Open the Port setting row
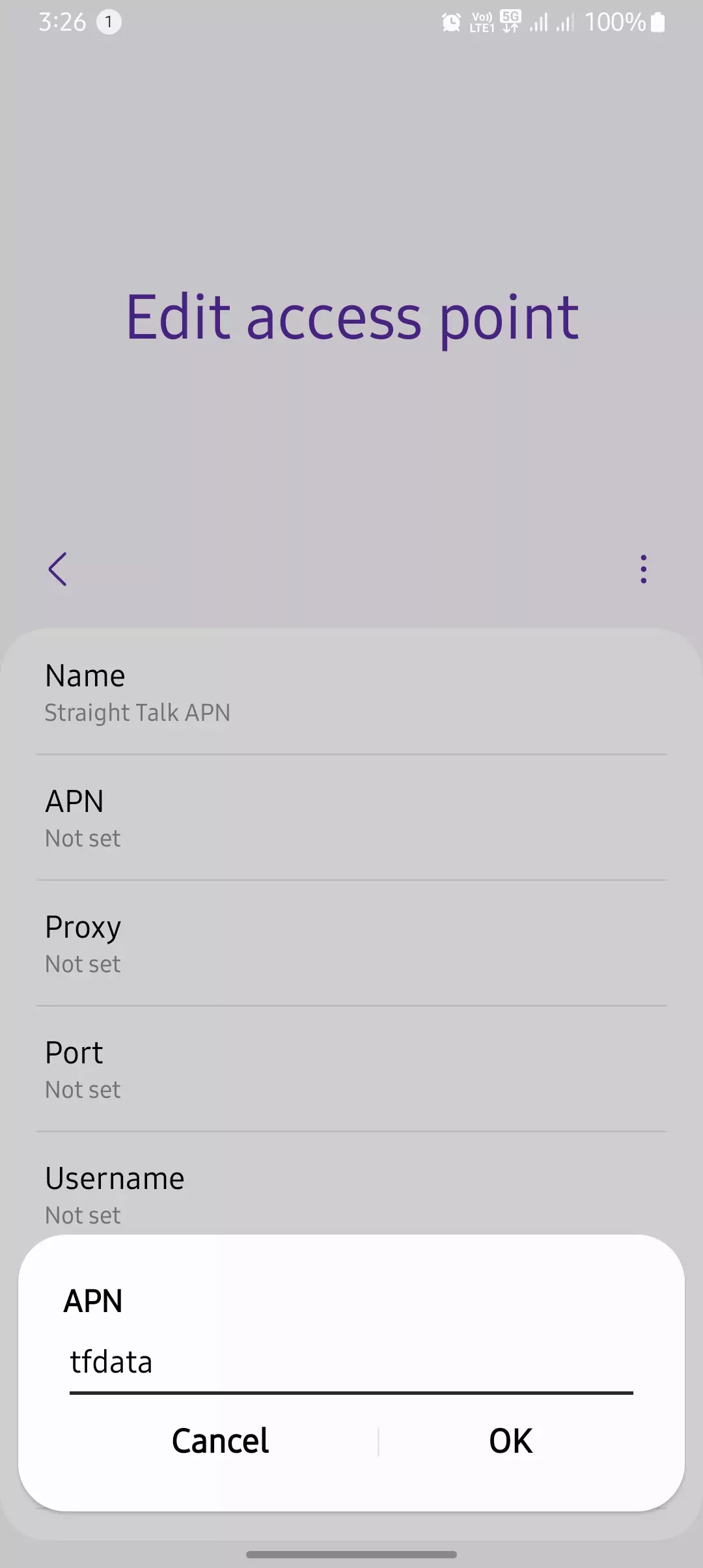Screen dimensions: 703x1568 point(351,1069)
